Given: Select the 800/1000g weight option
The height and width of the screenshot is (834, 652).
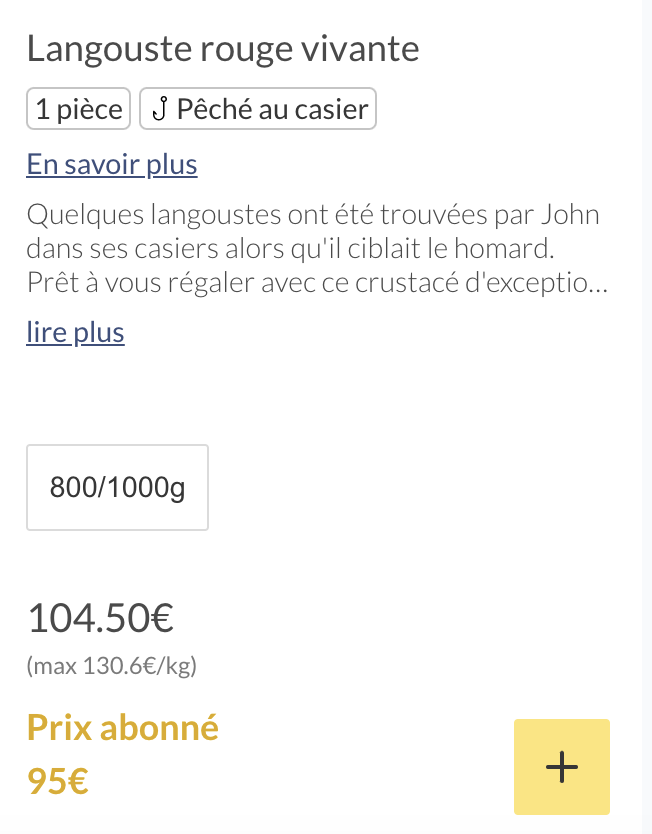Looking at the screenshot, I should [x=117, y=488].
